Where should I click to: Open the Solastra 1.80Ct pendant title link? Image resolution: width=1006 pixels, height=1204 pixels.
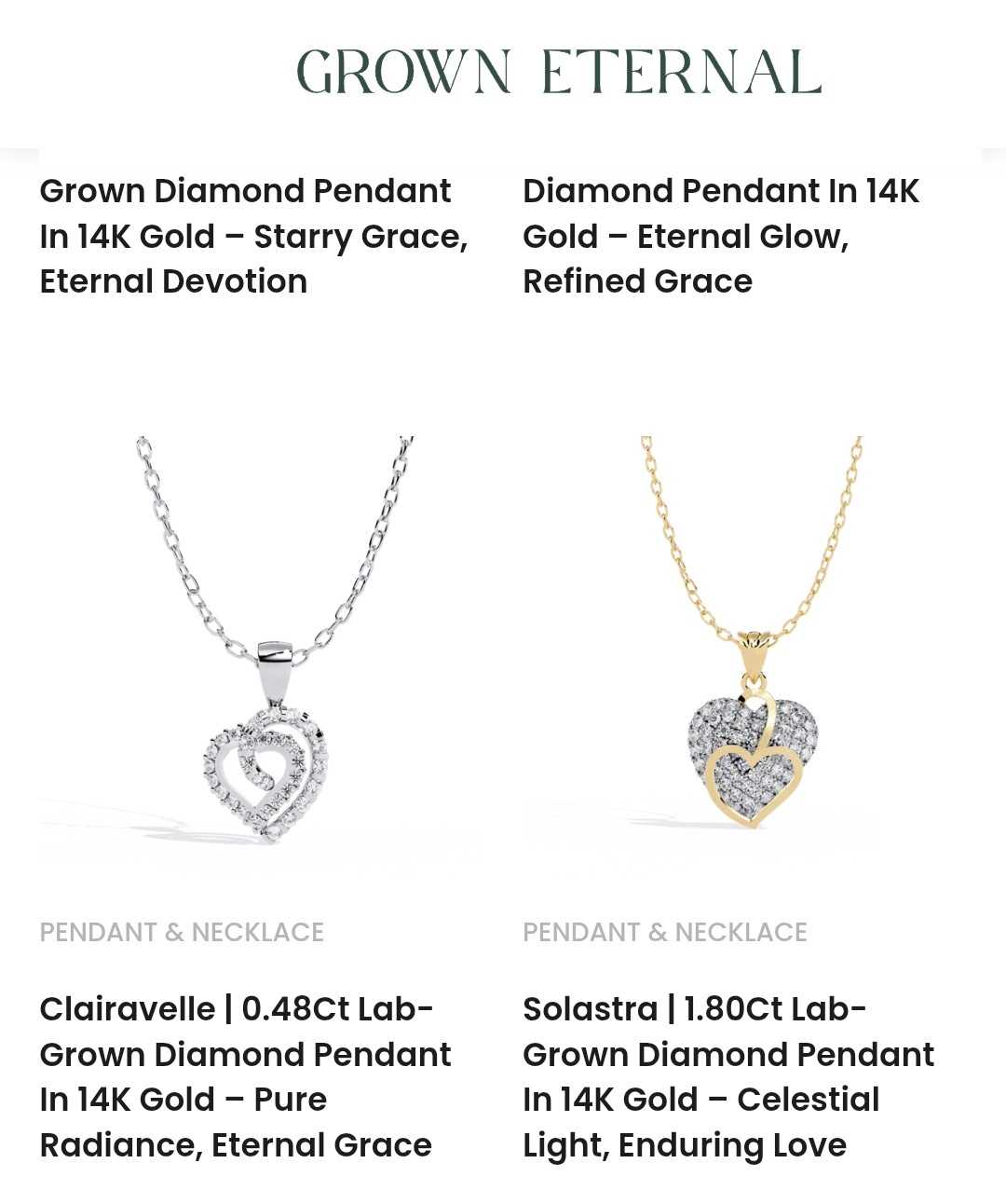click(x=727, y=1076)
